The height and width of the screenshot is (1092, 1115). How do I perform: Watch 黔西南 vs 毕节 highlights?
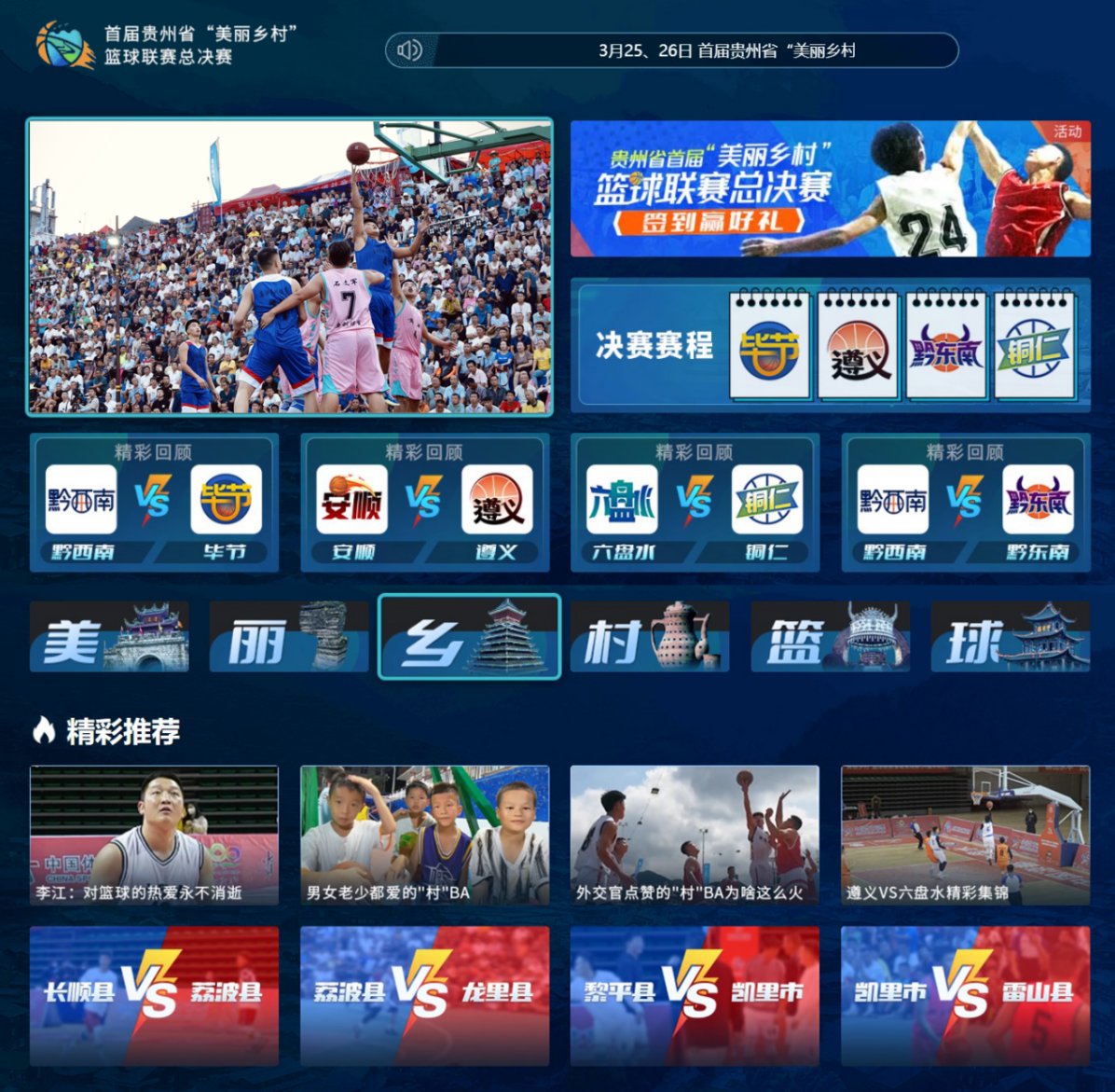point(154,503)
